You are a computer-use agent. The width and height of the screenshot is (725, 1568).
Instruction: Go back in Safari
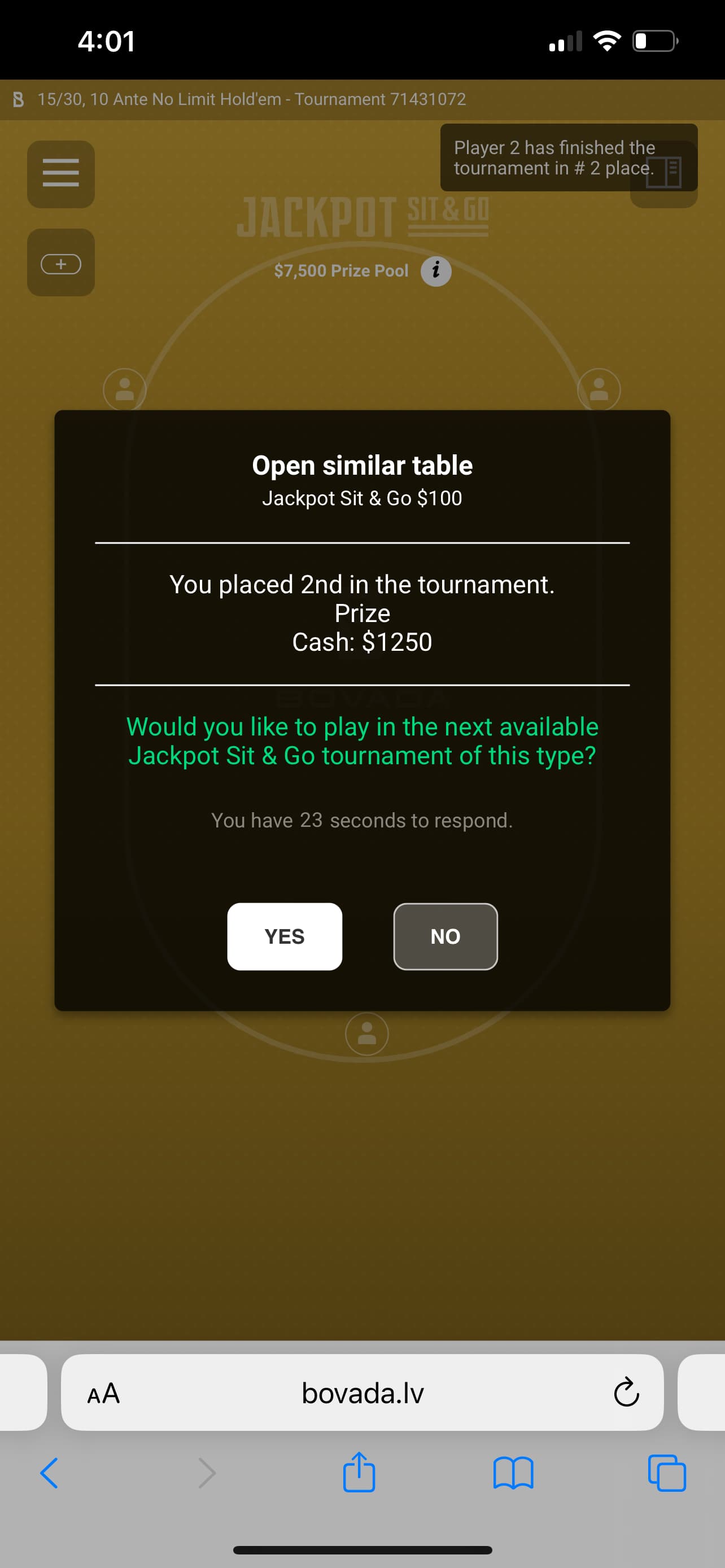[x=49, y=1473]
